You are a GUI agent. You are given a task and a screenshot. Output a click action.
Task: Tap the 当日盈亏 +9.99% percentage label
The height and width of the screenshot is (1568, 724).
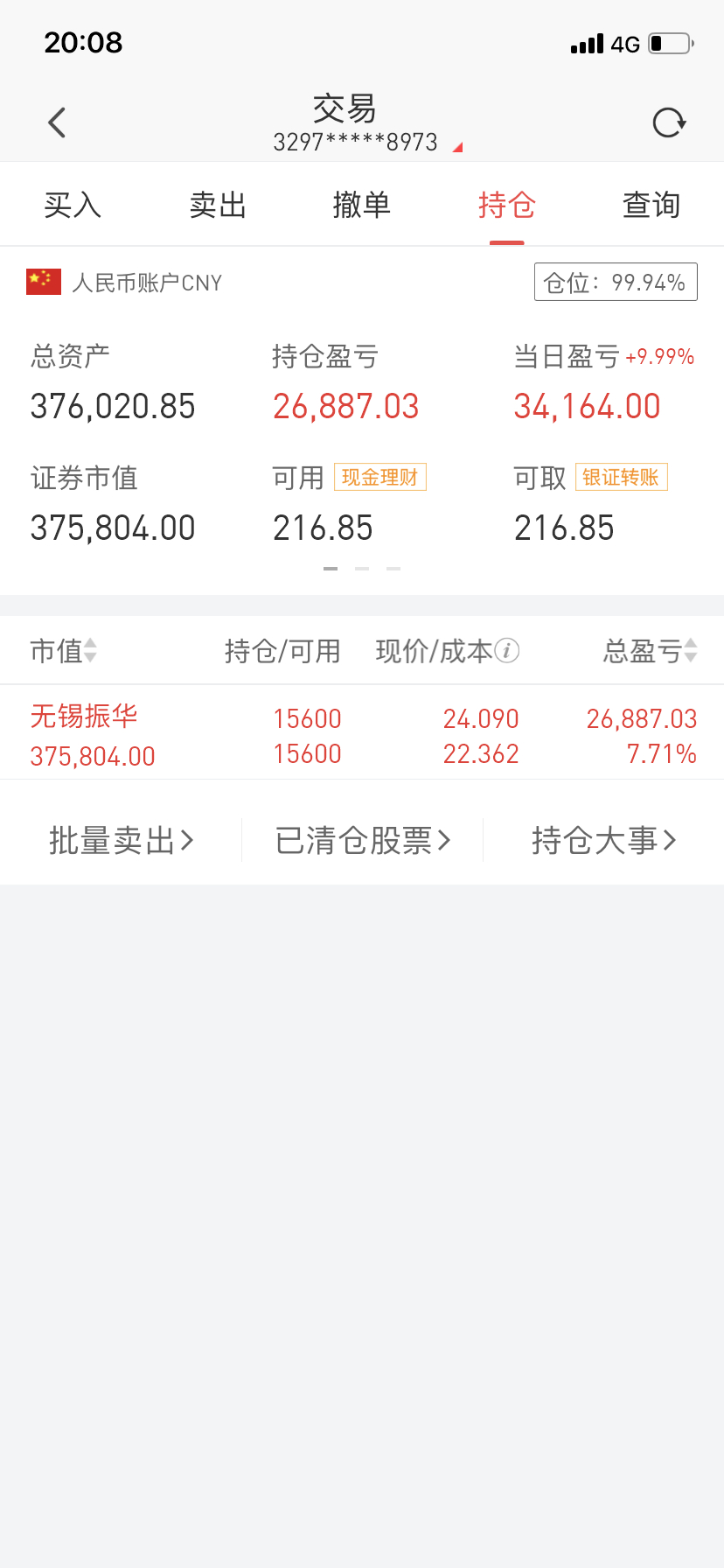point(658,357)
